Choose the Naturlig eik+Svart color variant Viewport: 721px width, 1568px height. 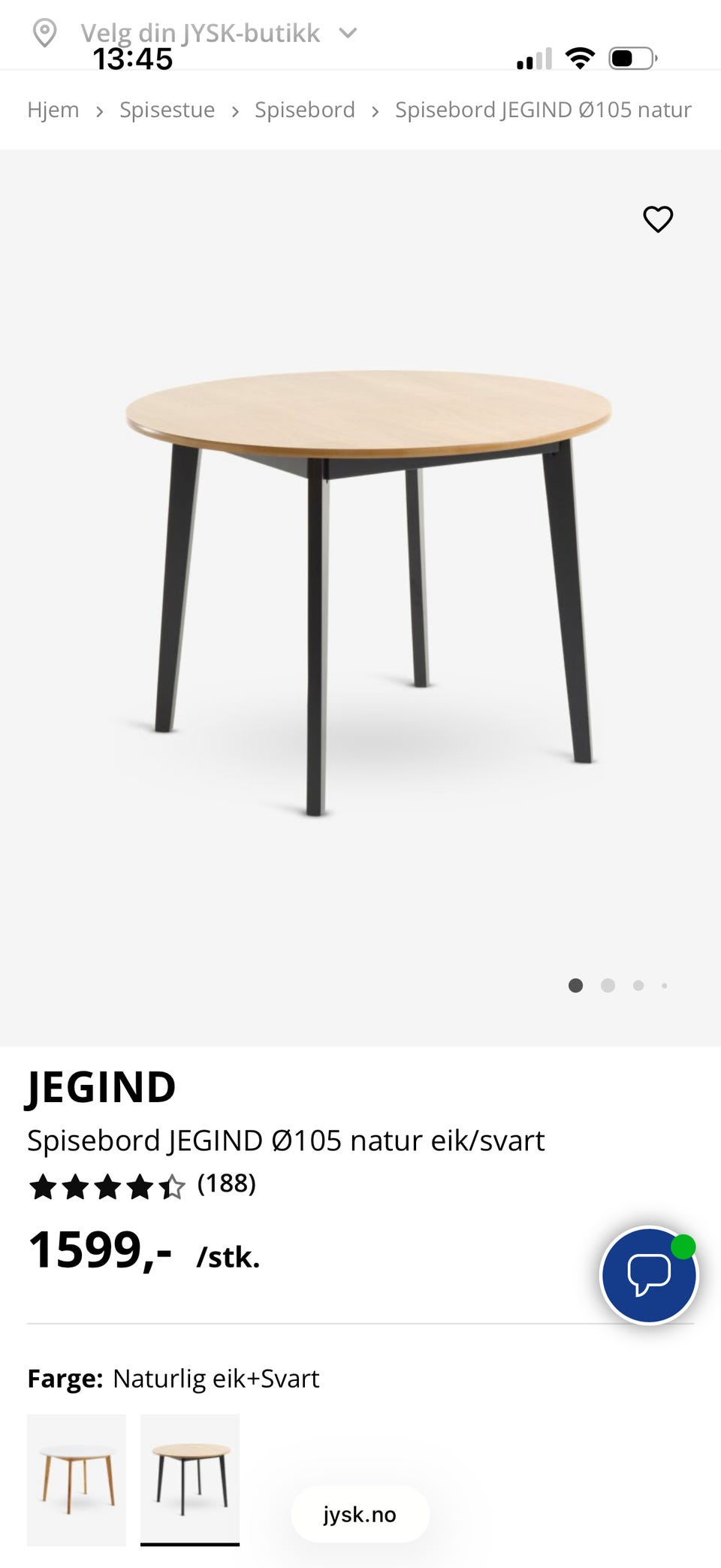pos(190,1479)
